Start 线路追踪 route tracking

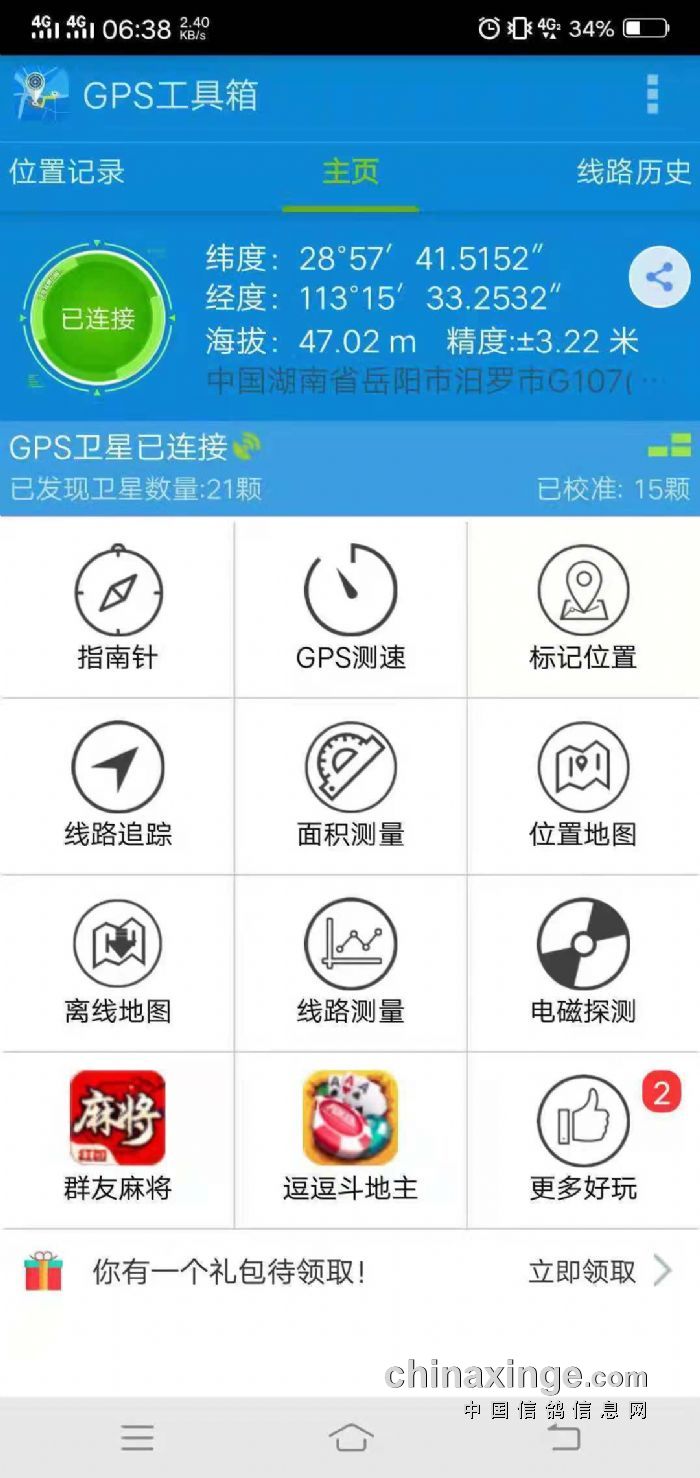(118, 785)
